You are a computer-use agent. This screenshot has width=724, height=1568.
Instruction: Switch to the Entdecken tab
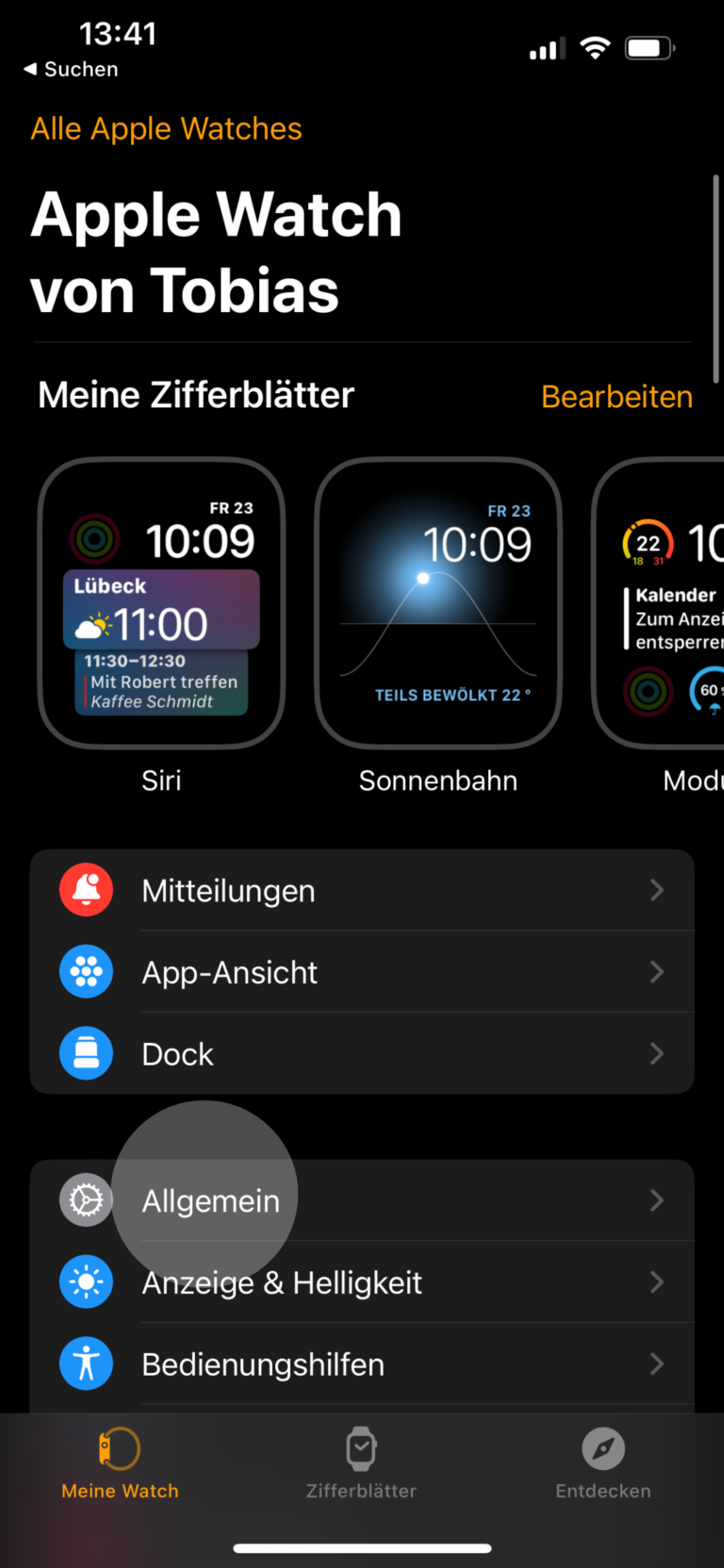point(602,1466)
